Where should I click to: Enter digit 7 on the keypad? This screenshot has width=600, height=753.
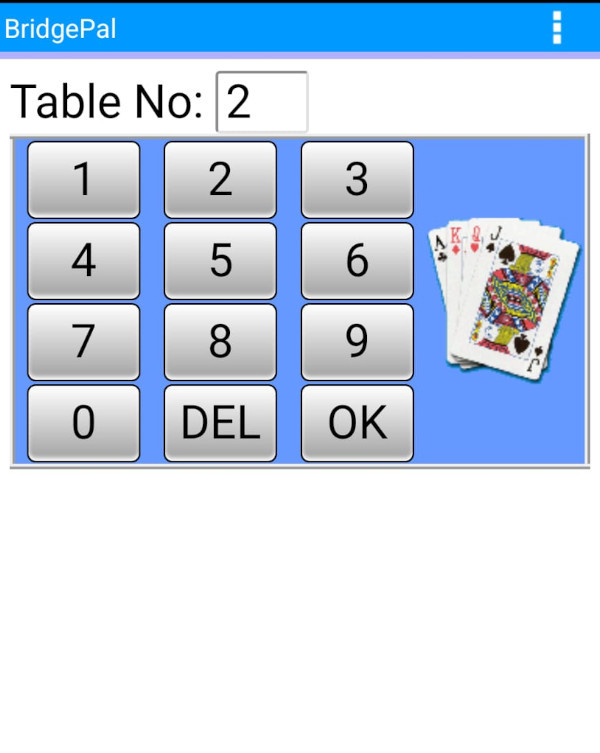point(83,342)
